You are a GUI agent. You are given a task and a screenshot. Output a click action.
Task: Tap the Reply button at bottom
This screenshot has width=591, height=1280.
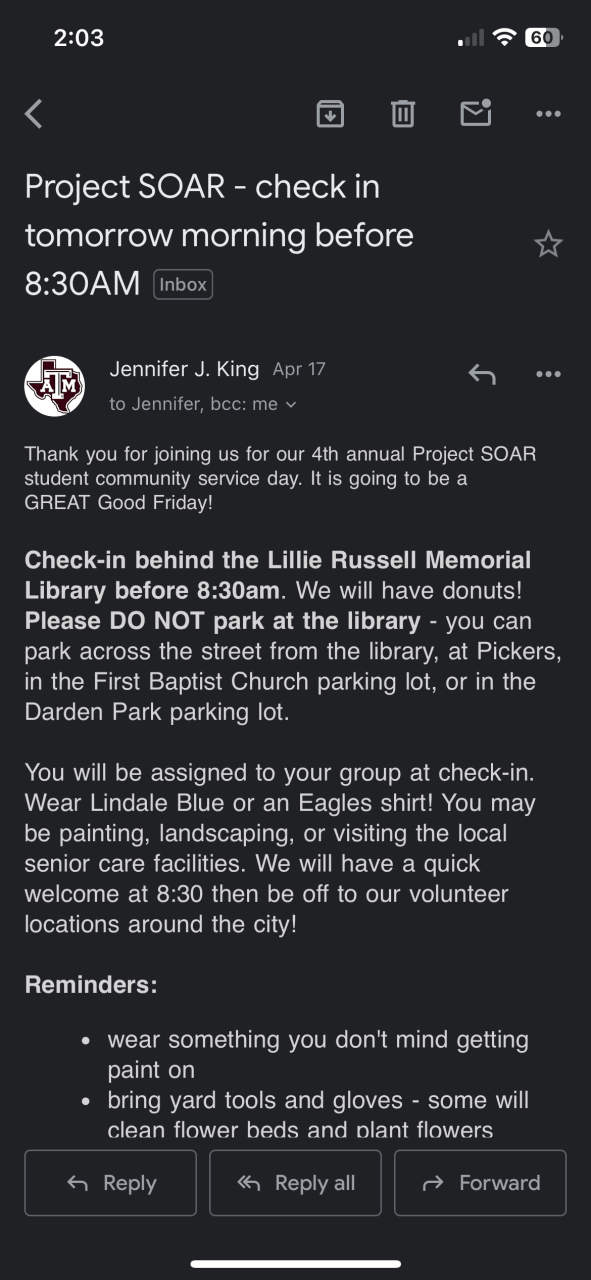(110, 1183)
